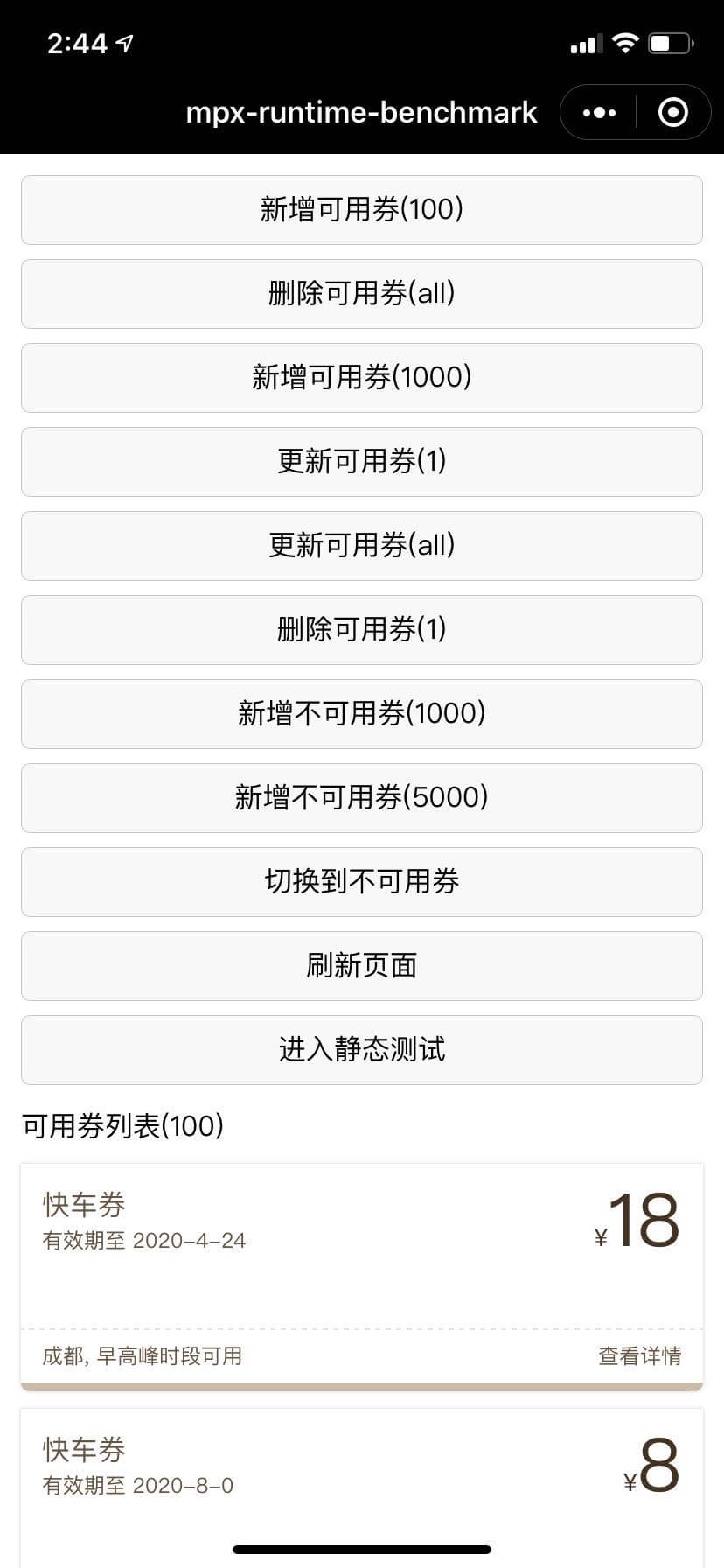Refresh the page with 刷新页面
This screenshot has width=724, height=1568.
coord(362,966)
